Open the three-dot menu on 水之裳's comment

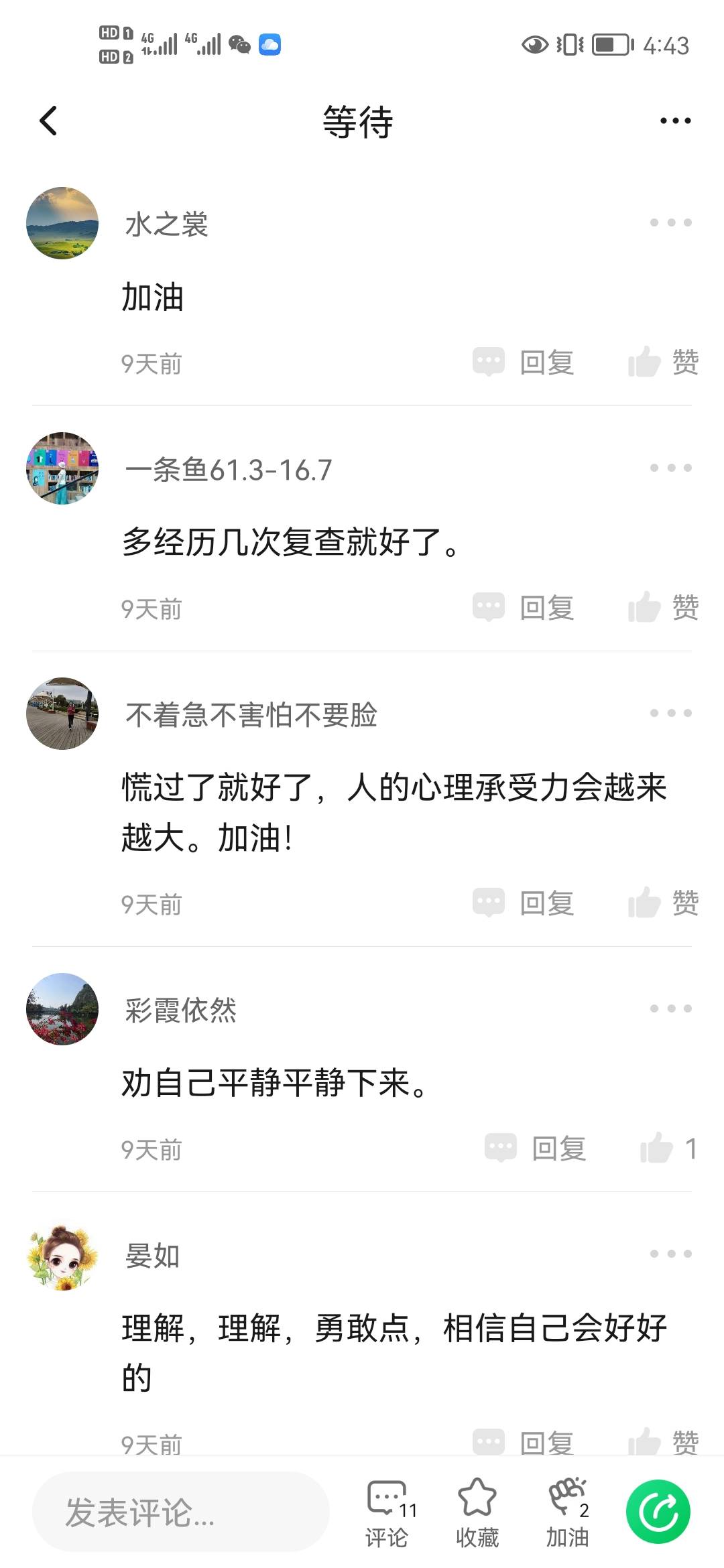(x=670, y=222)
